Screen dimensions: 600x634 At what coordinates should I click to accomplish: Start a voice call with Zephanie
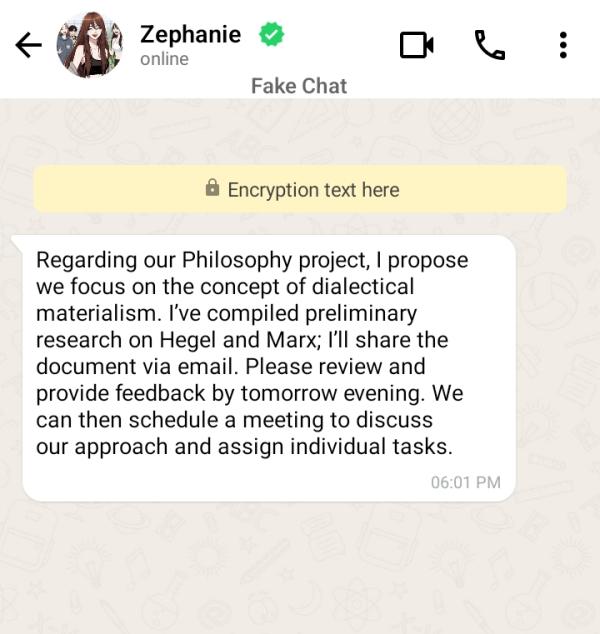[x=489, y=45]
